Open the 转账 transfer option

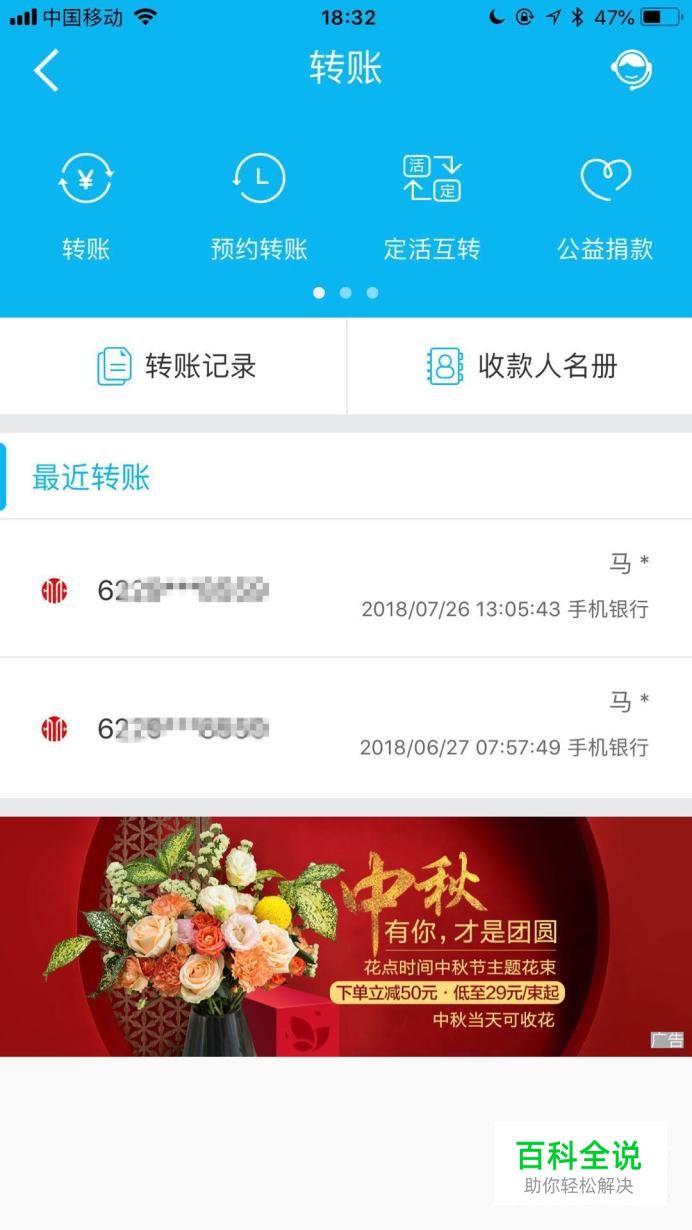(x=86, y=205)
